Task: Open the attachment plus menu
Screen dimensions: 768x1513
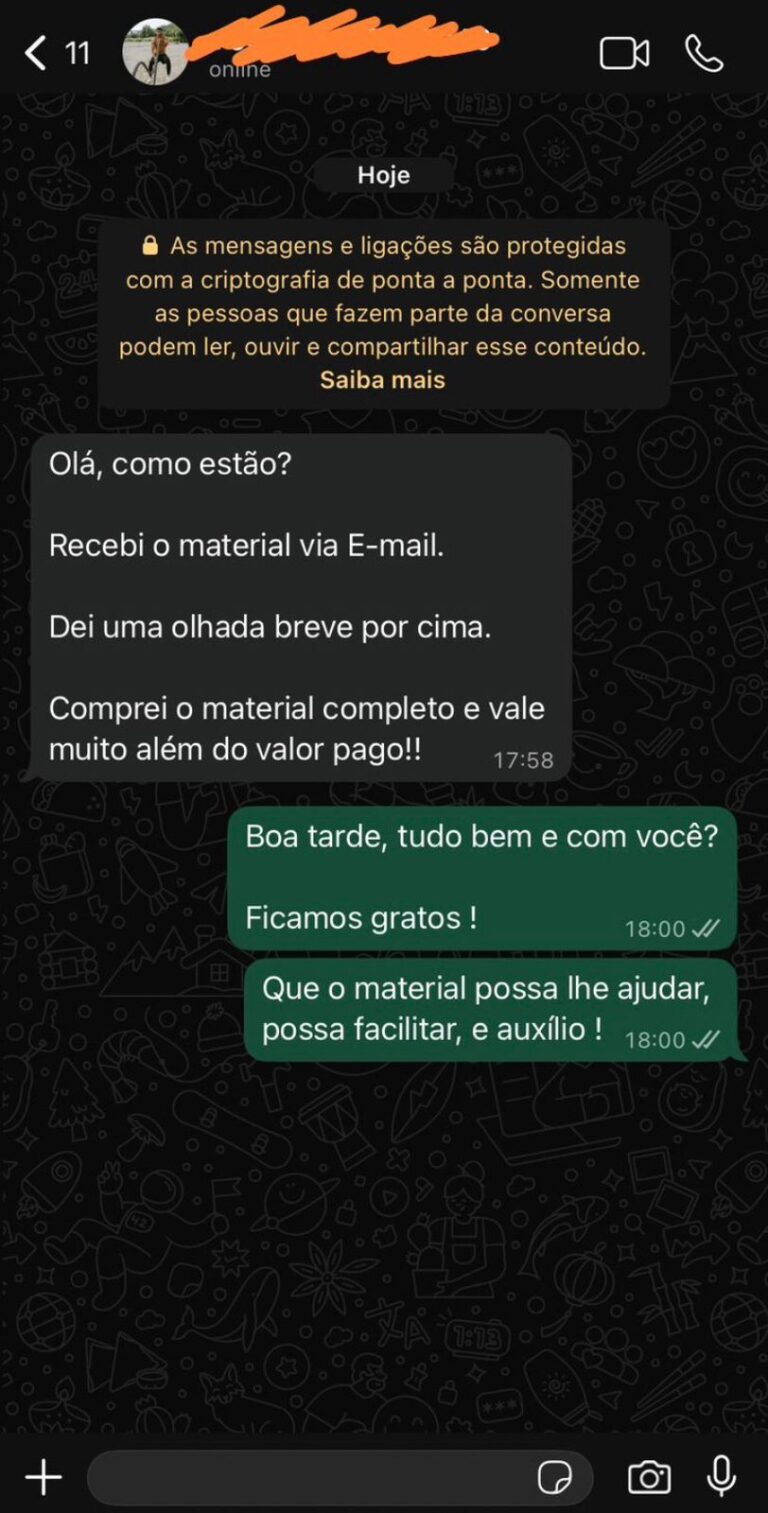Action: coord(43,1477)
